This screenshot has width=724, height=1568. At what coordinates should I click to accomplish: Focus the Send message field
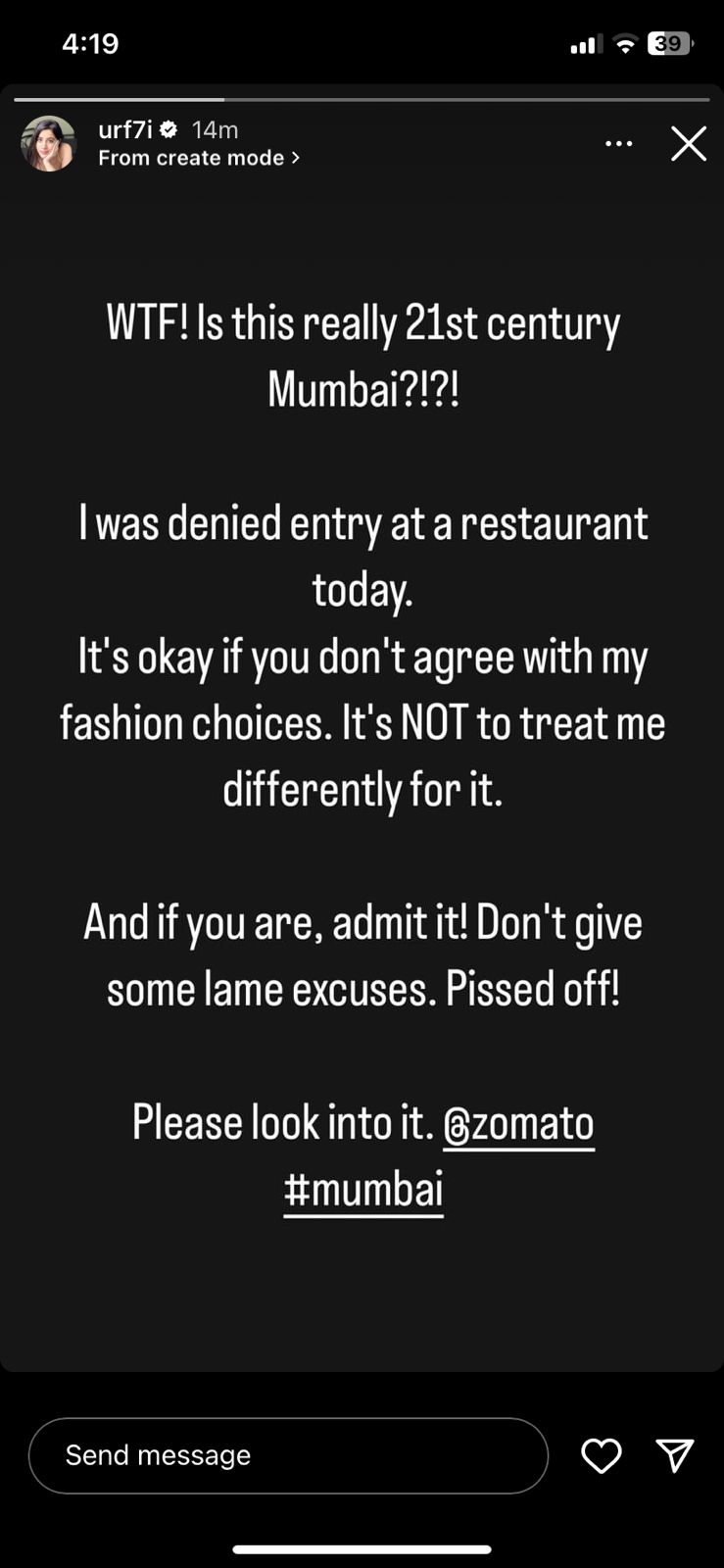point(288,1455)
